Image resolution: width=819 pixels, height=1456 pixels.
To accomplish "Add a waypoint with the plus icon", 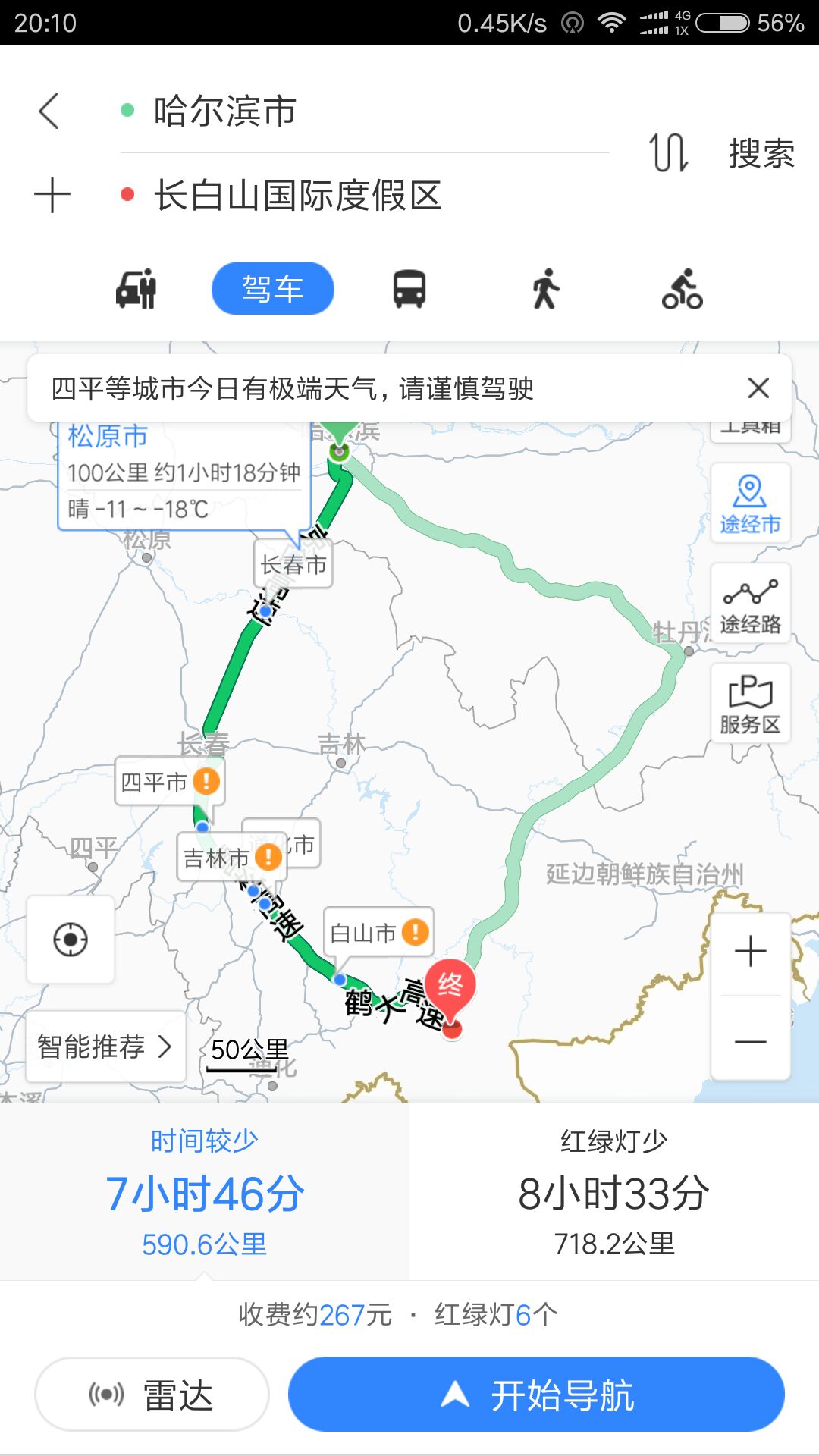I will point(52,195).
